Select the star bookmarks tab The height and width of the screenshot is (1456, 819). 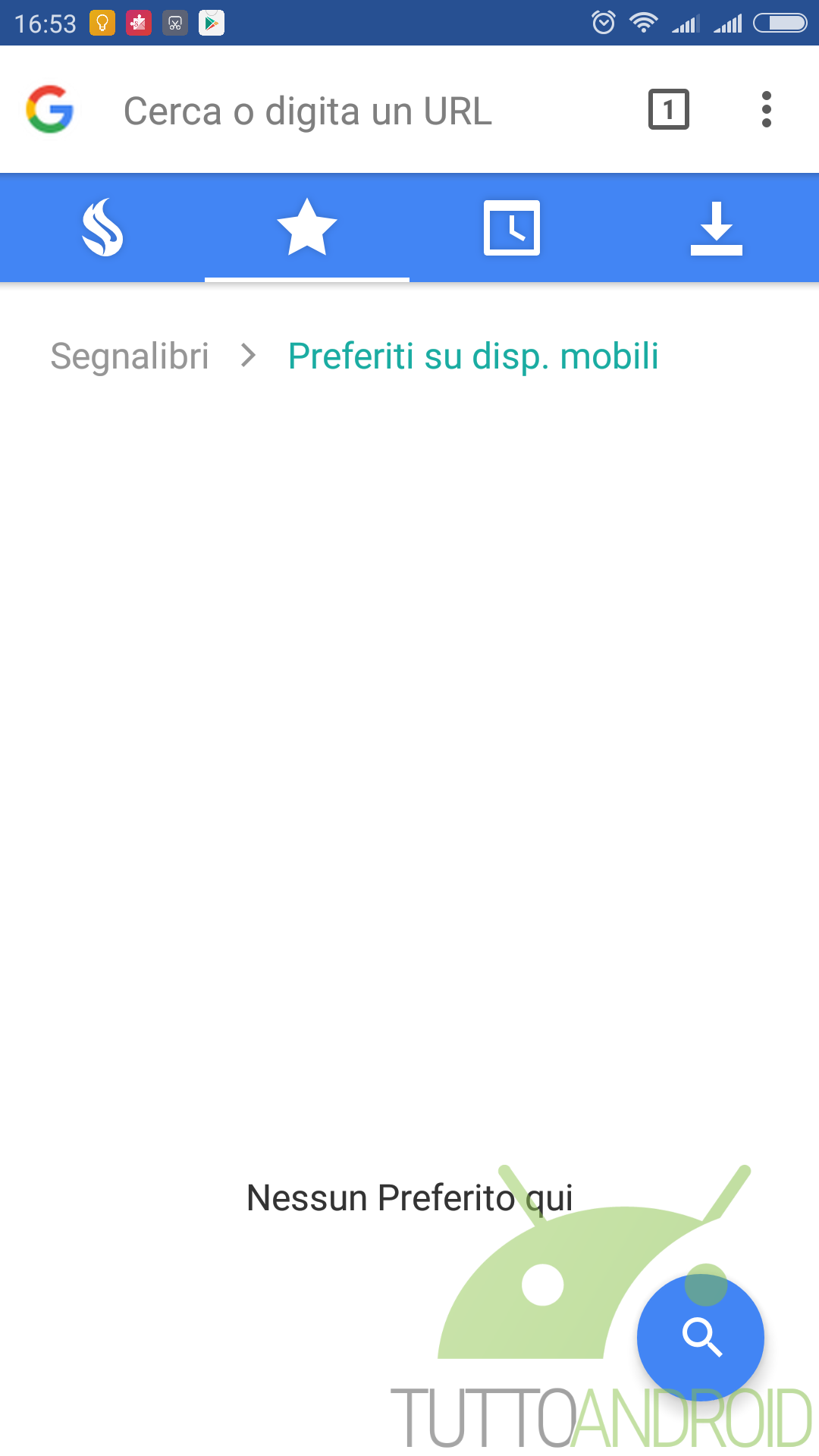click(307, 227)
